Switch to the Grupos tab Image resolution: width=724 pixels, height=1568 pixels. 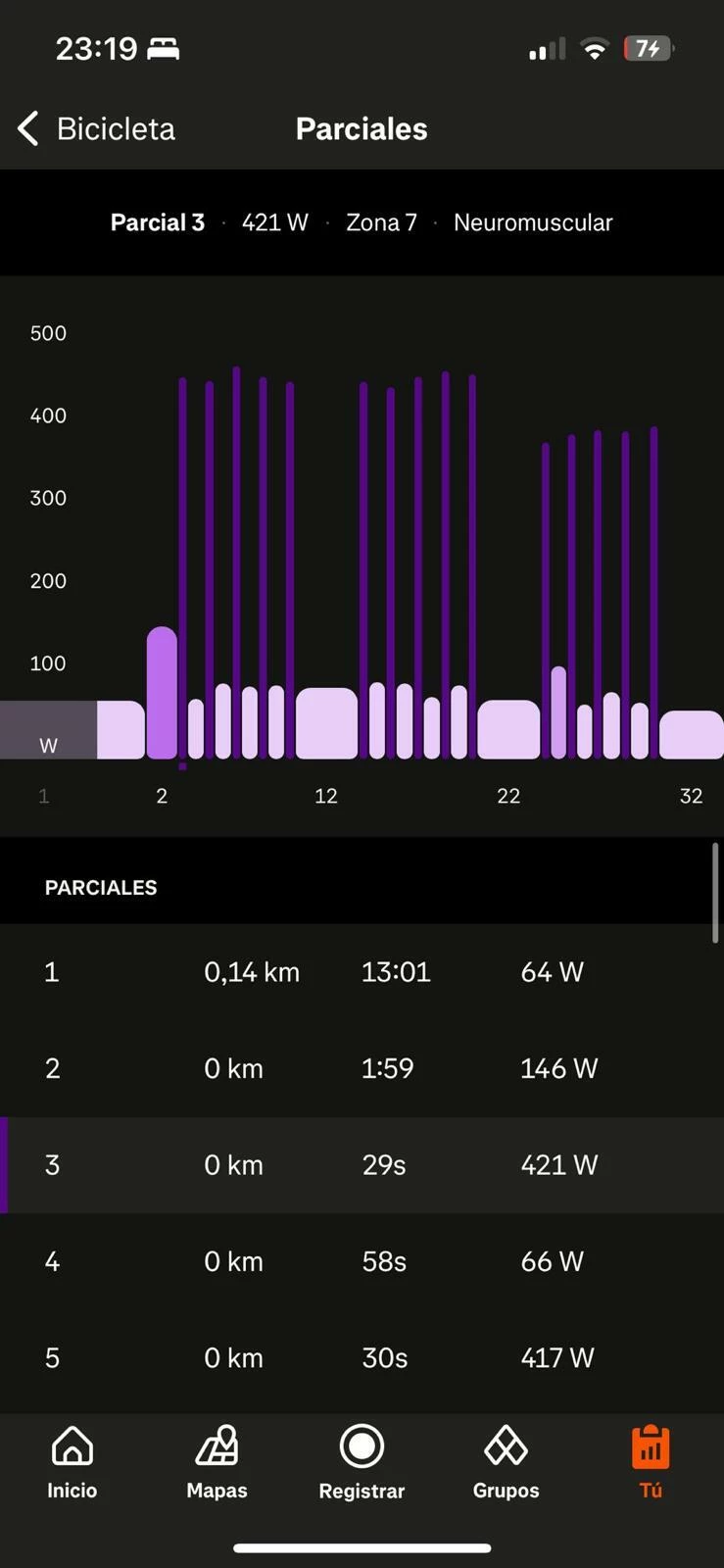tap(506, 1462)
